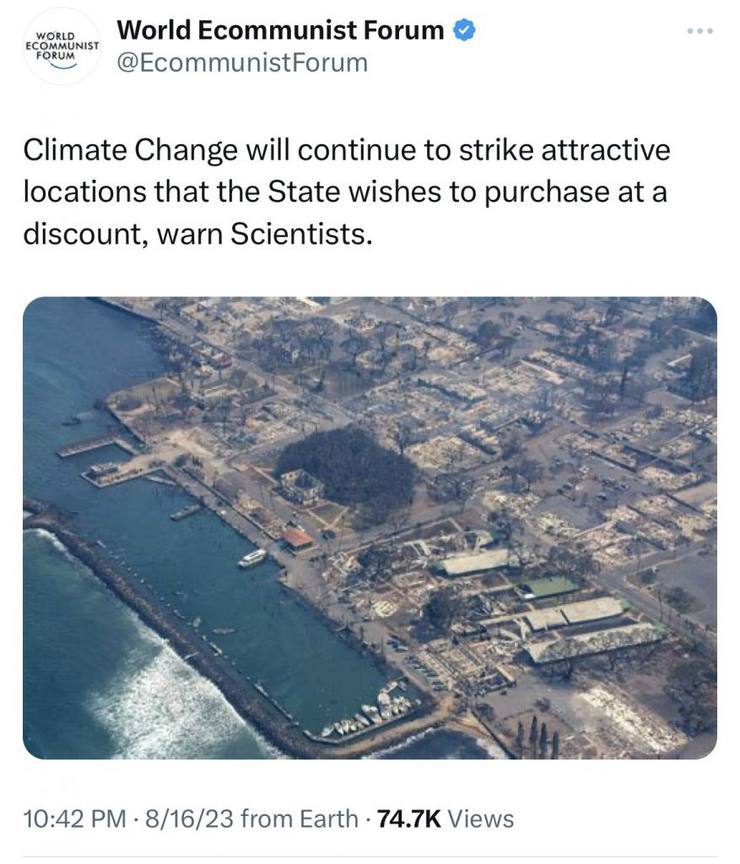Open the tweet's three-dot overflow menu

pyautogui.click(x=700, y=31)
